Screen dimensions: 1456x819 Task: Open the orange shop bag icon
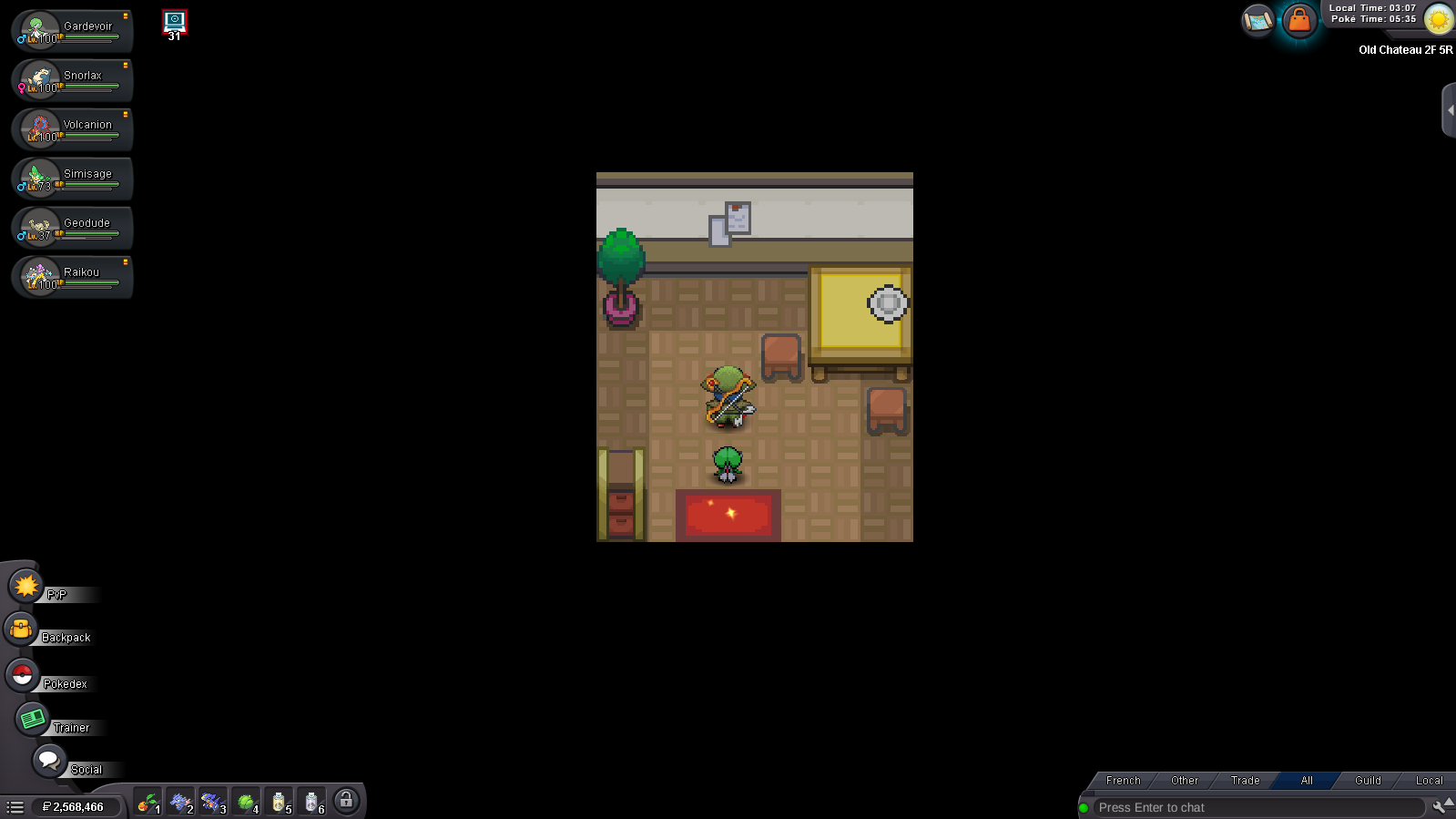coord(1299,20)
